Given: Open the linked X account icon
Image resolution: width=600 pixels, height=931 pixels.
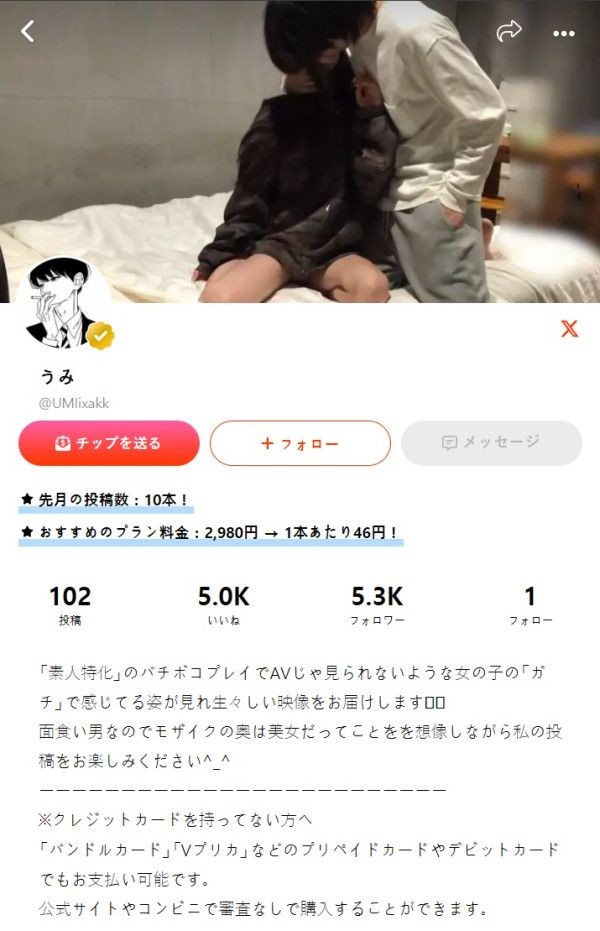Looking at the screenshot, I should click(x=569, y=328).
